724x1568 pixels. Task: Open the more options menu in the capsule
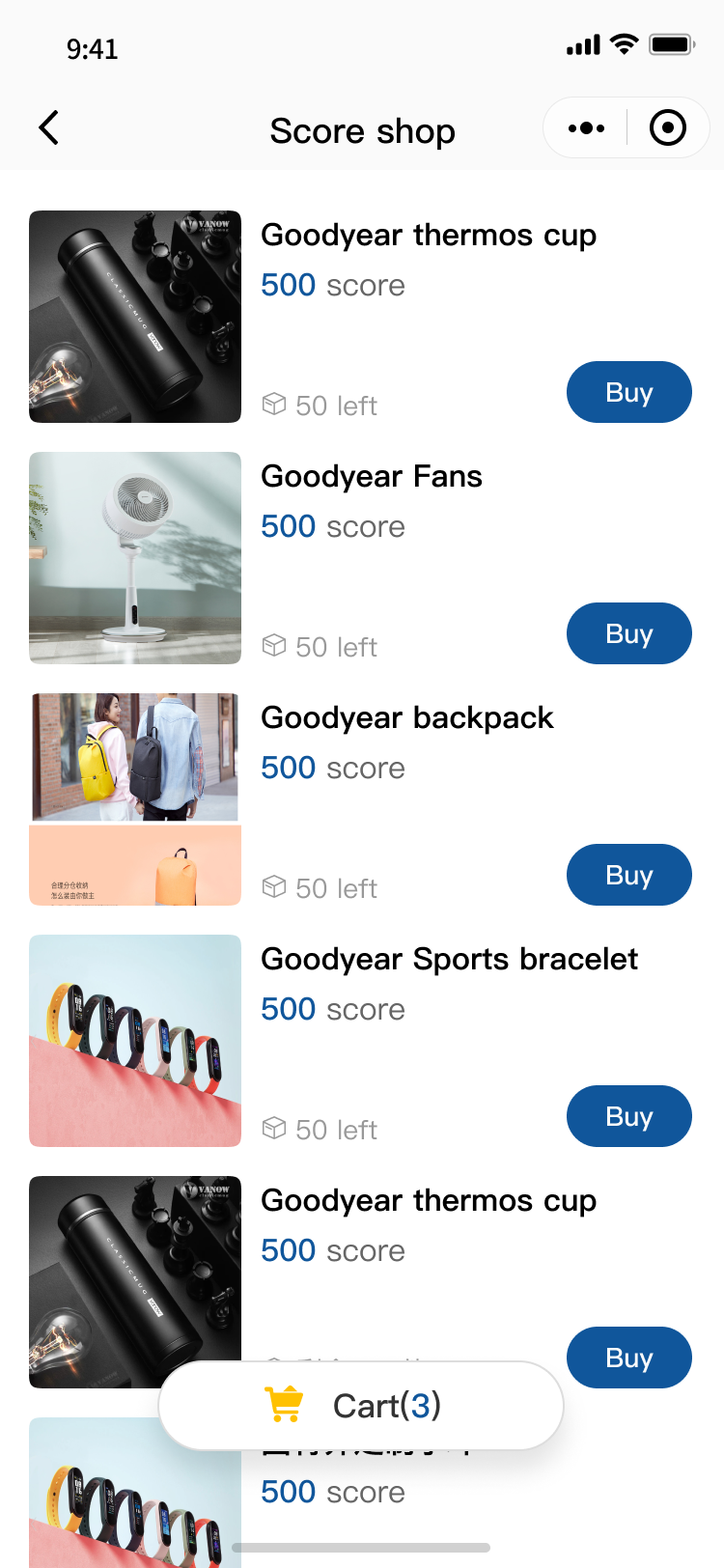[x=584, y=126]
